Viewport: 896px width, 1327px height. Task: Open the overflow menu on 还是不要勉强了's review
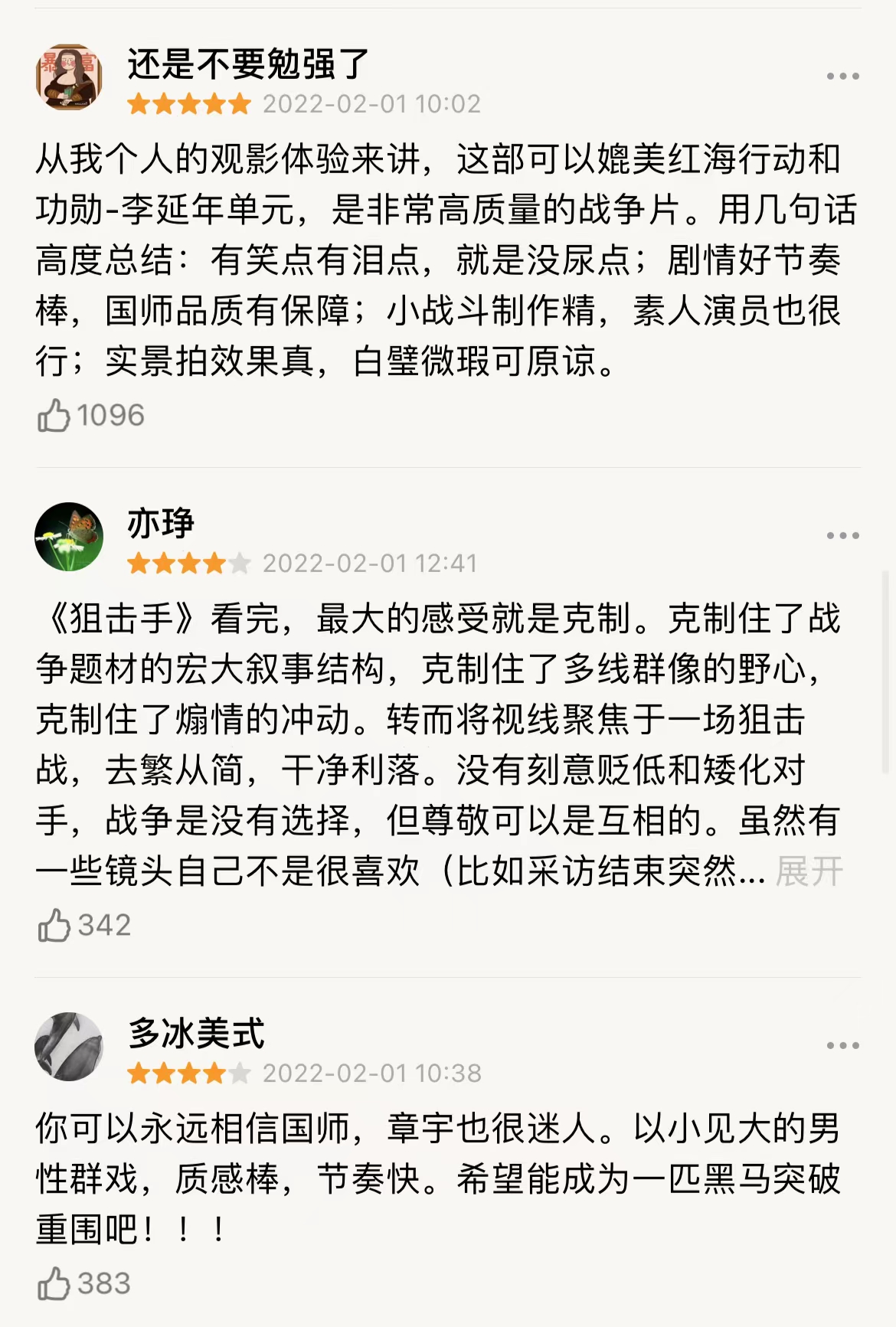click(842, 77)
